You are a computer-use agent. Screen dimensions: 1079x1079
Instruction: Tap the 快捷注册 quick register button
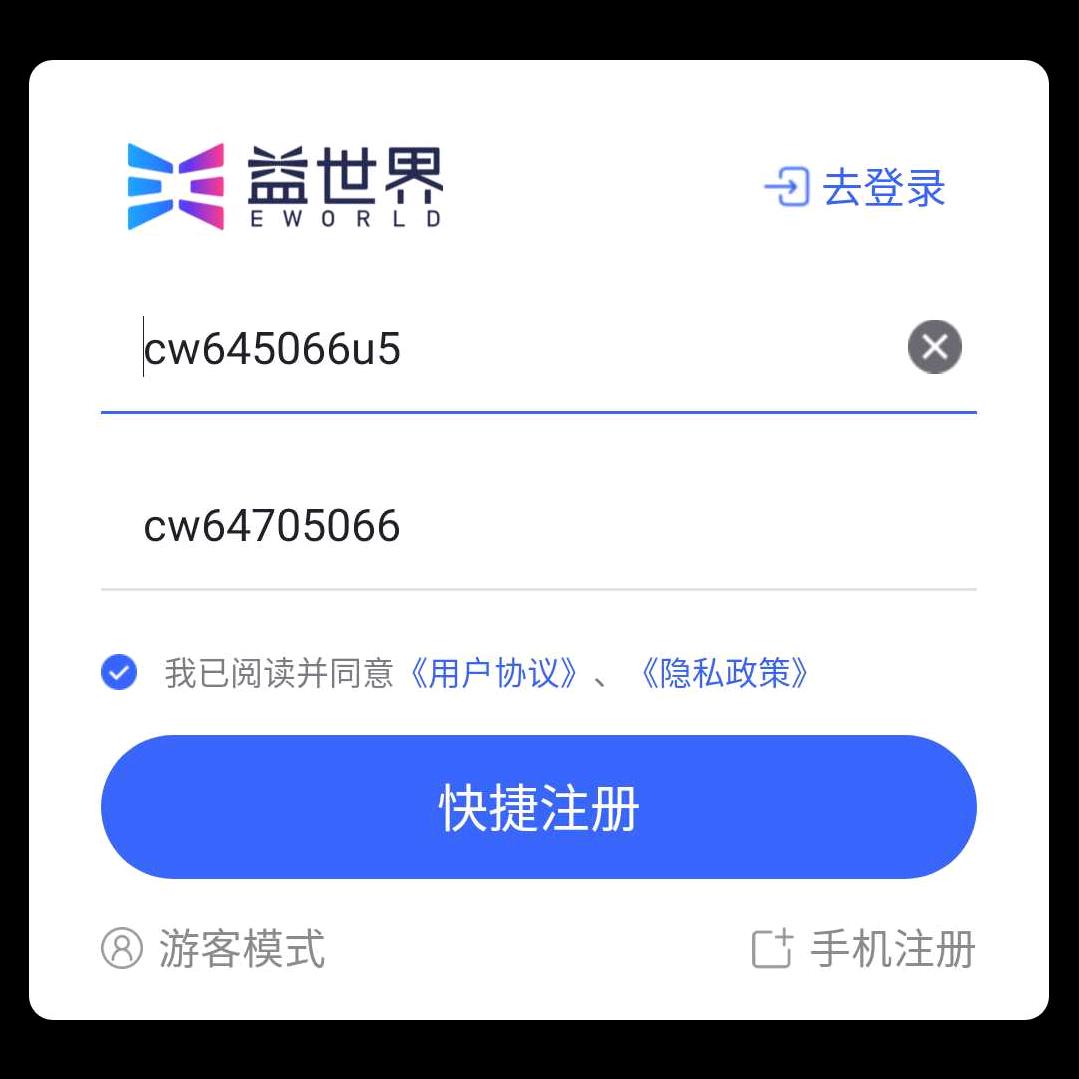[538, 807]
